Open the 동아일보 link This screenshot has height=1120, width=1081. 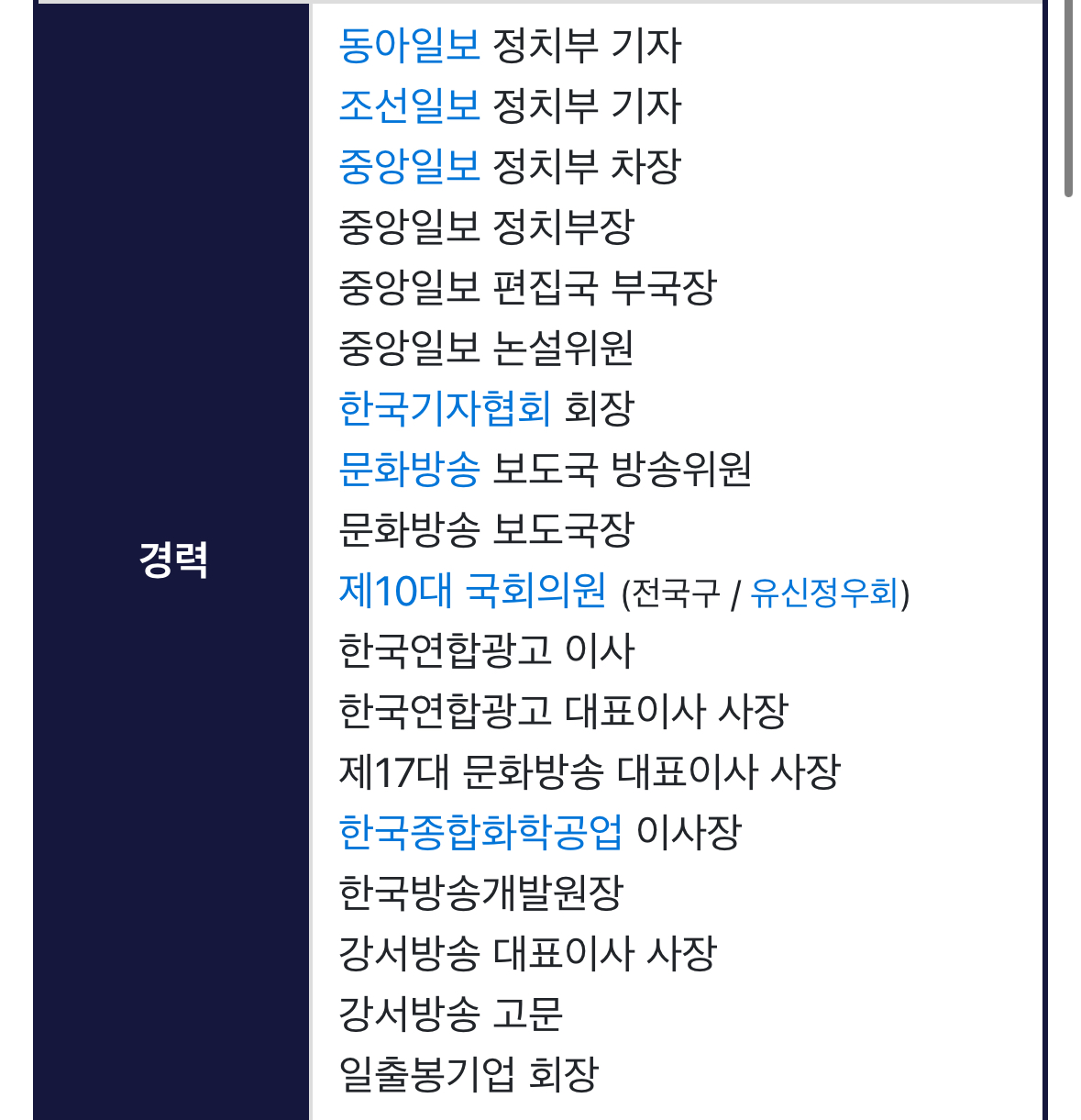(409, 46)
